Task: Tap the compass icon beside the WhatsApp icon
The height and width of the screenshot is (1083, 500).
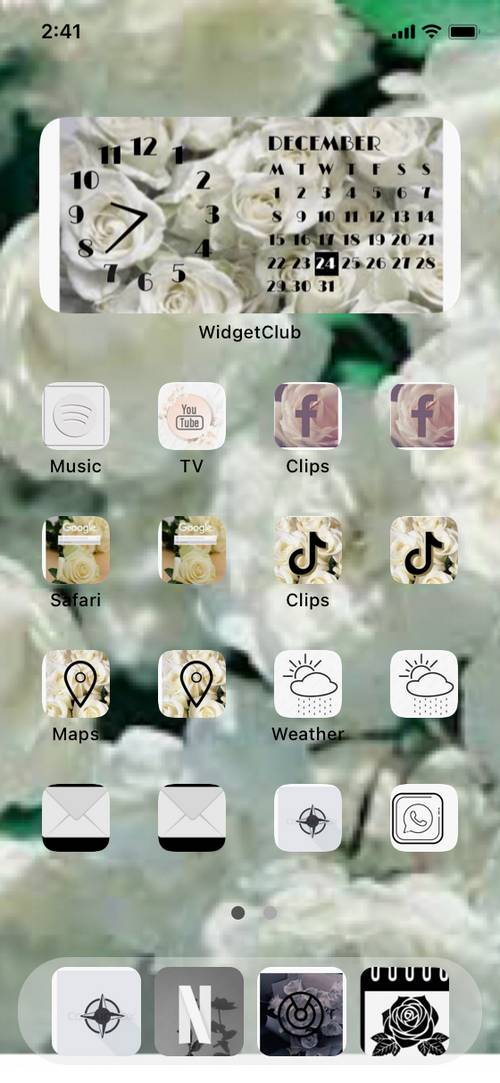Action: pos(308,818)
